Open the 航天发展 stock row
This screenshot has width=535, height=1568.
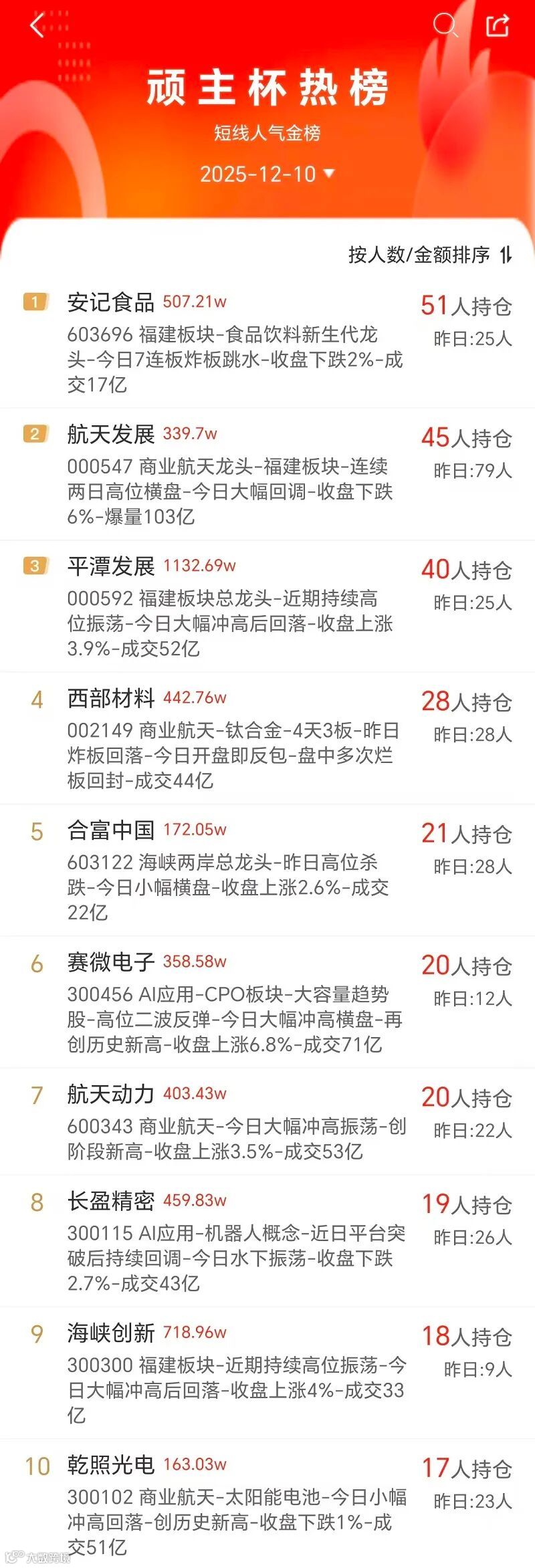(x=267, y=474)
